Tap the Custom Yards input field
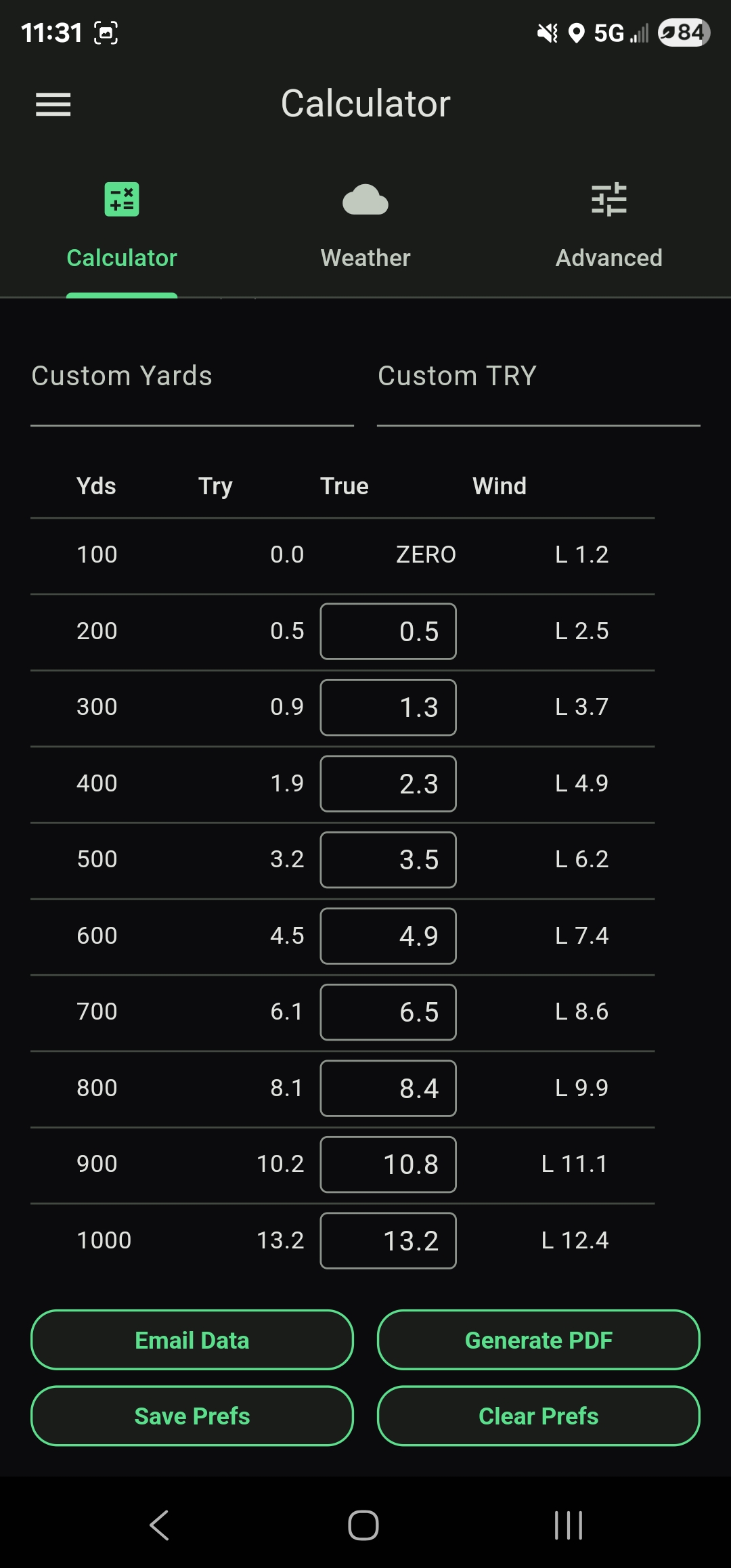 [x=192, y=386]
